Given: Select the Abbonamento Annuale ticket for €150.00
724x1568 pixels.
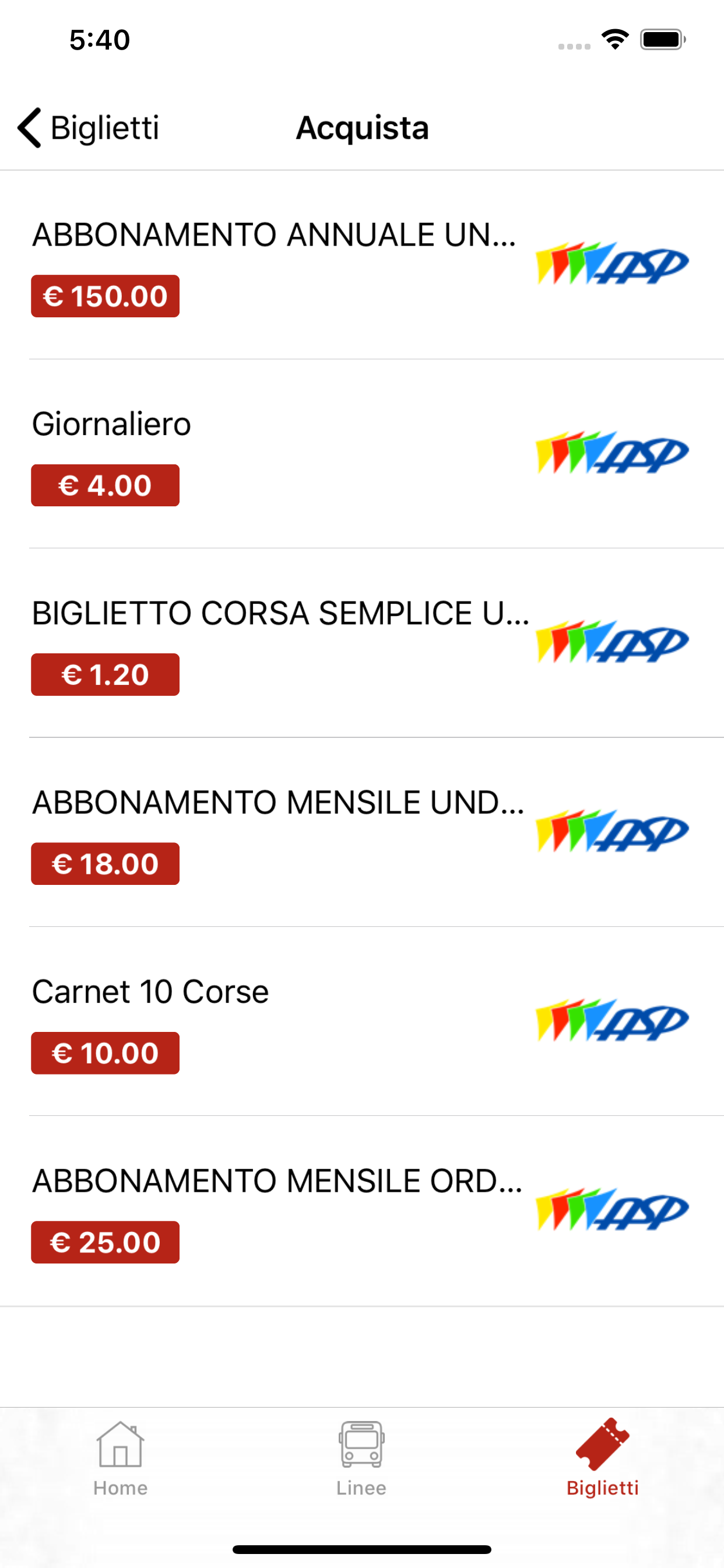Looking at the screenshot, I should pos(362,265).
